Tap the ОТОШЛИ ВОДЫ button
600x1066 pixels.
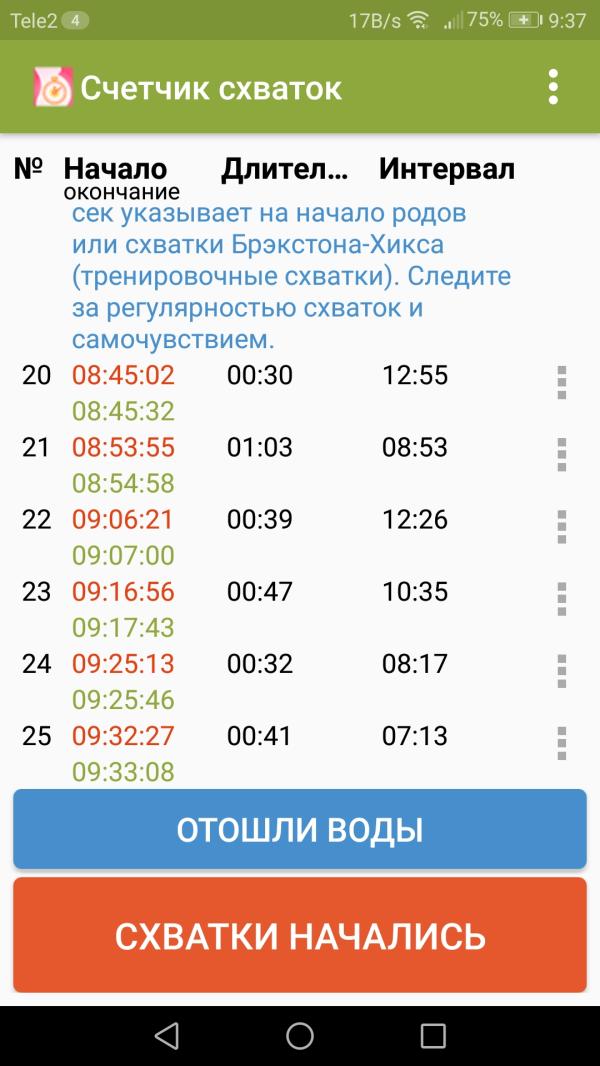click(x=300, y=830)
